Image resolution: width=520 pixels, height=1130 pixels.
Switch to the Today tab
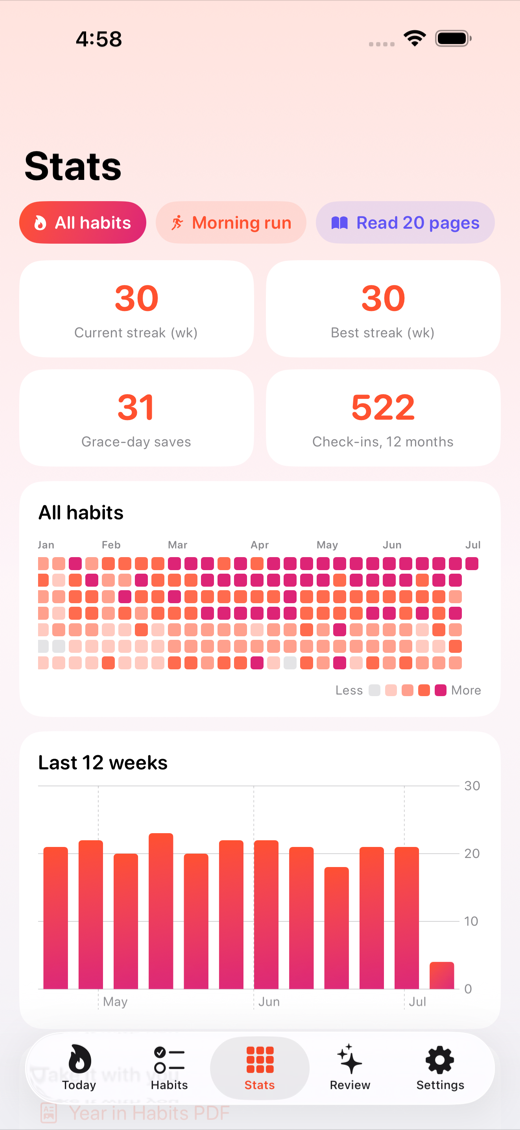79,1068
